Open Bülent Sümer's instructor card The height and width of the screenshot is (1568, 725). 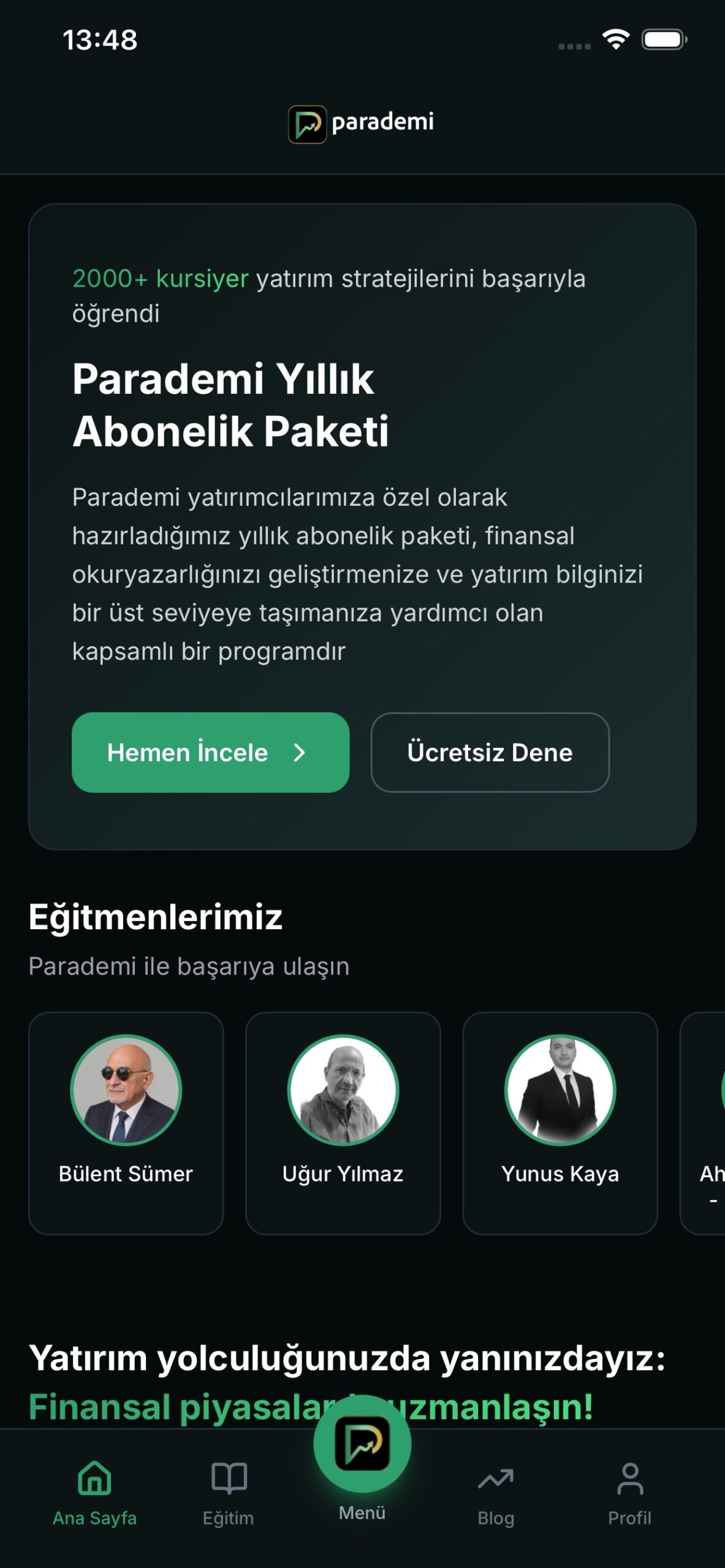[126, 1122]
